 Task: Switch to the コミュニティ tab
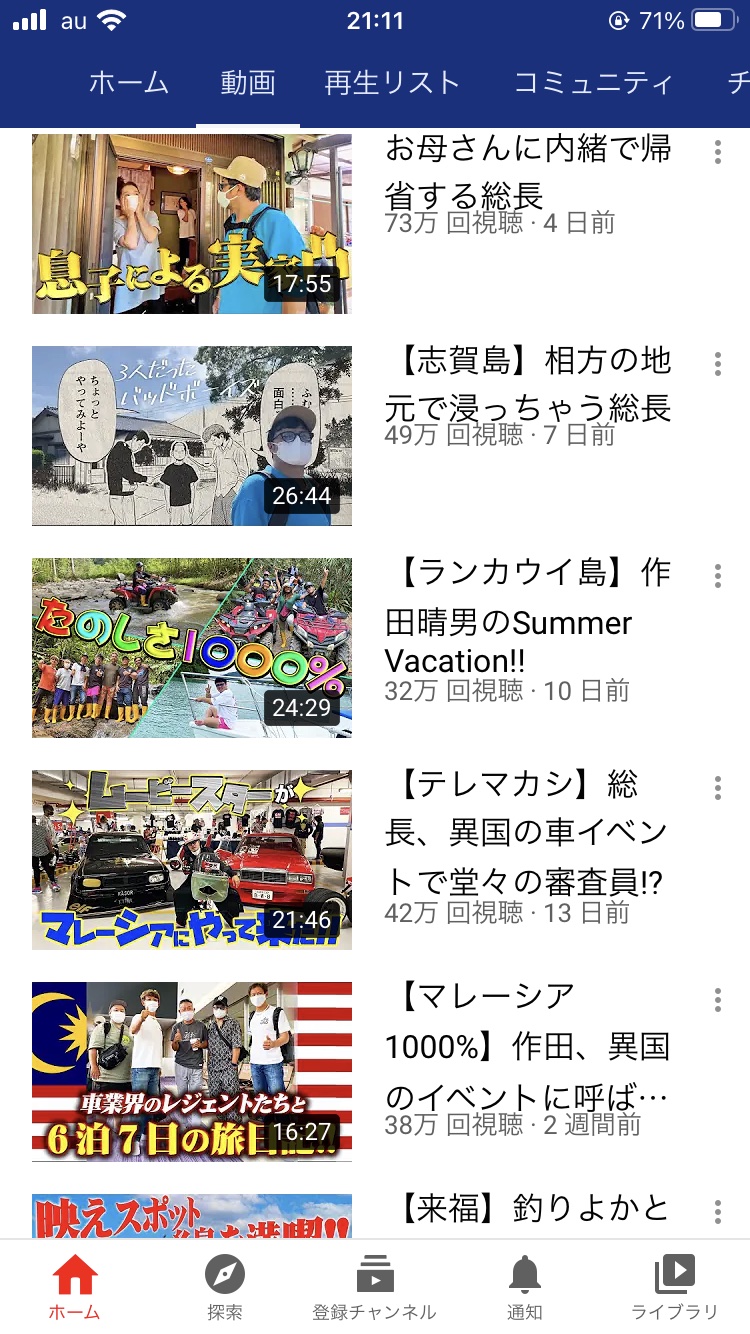[x=593, y=83]
